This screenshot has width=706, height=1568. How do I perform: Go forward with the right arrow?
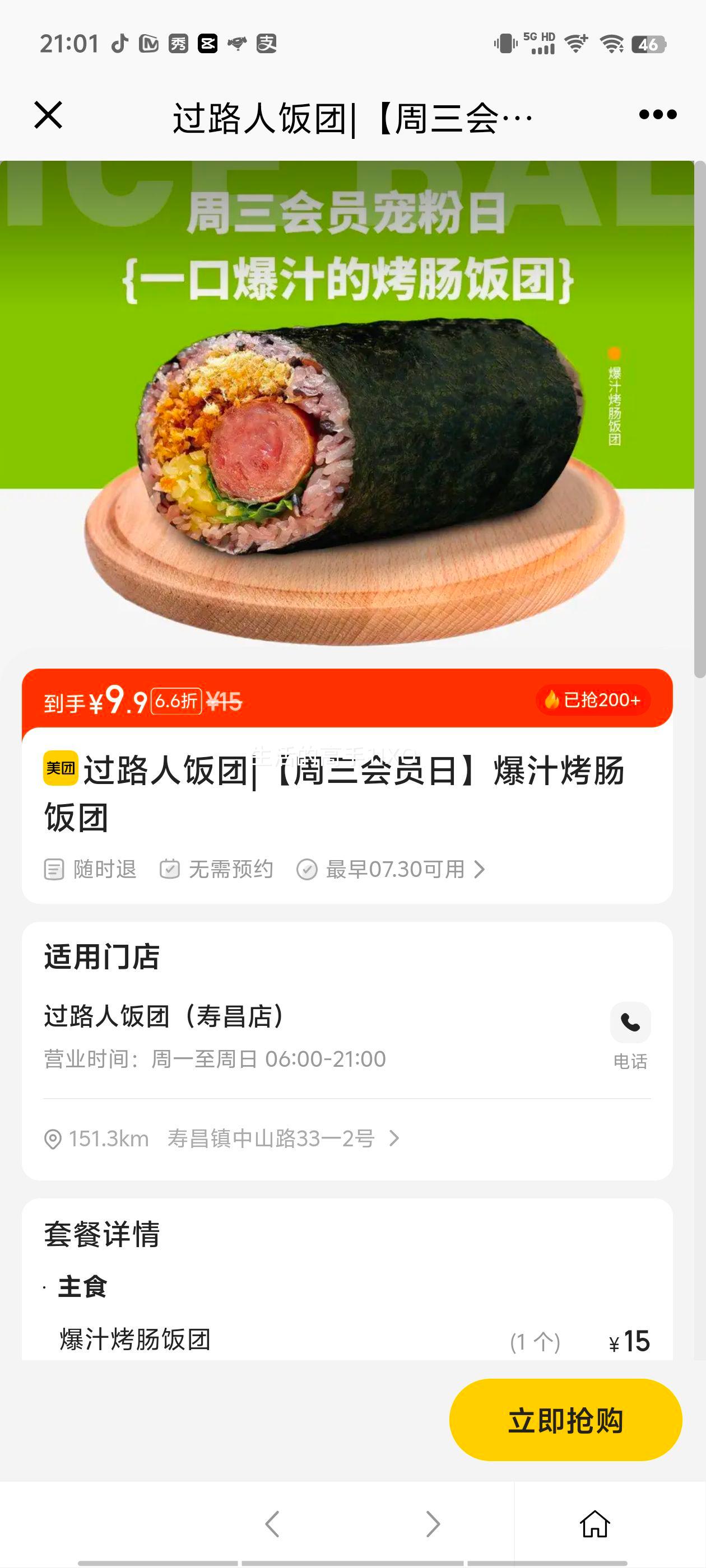click(x=433, y=1524)
